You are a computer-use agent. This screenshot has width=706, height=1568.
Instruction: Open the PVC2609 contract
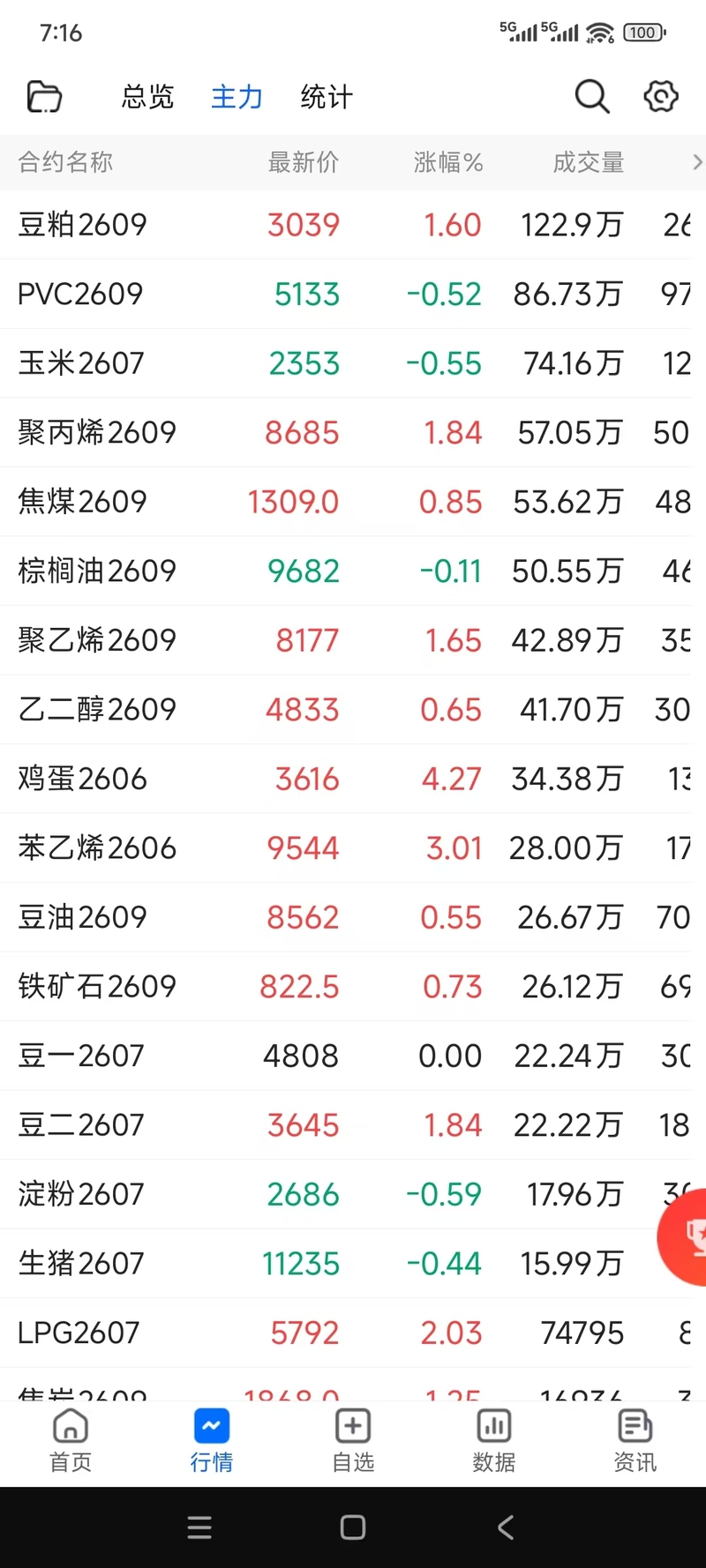[353, 294]
